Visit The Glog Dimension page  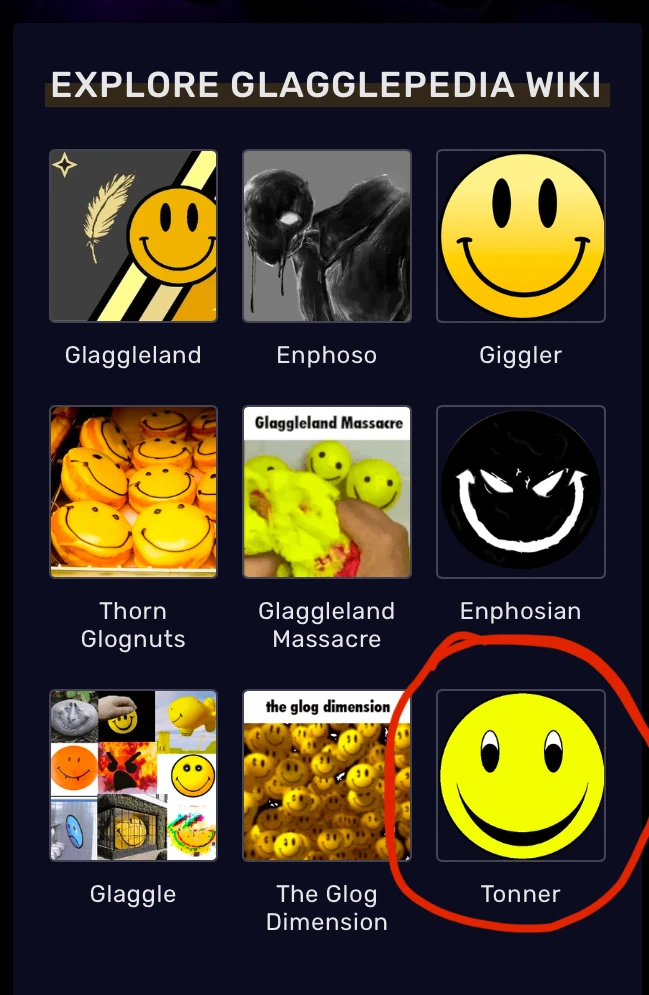point(327,776)
